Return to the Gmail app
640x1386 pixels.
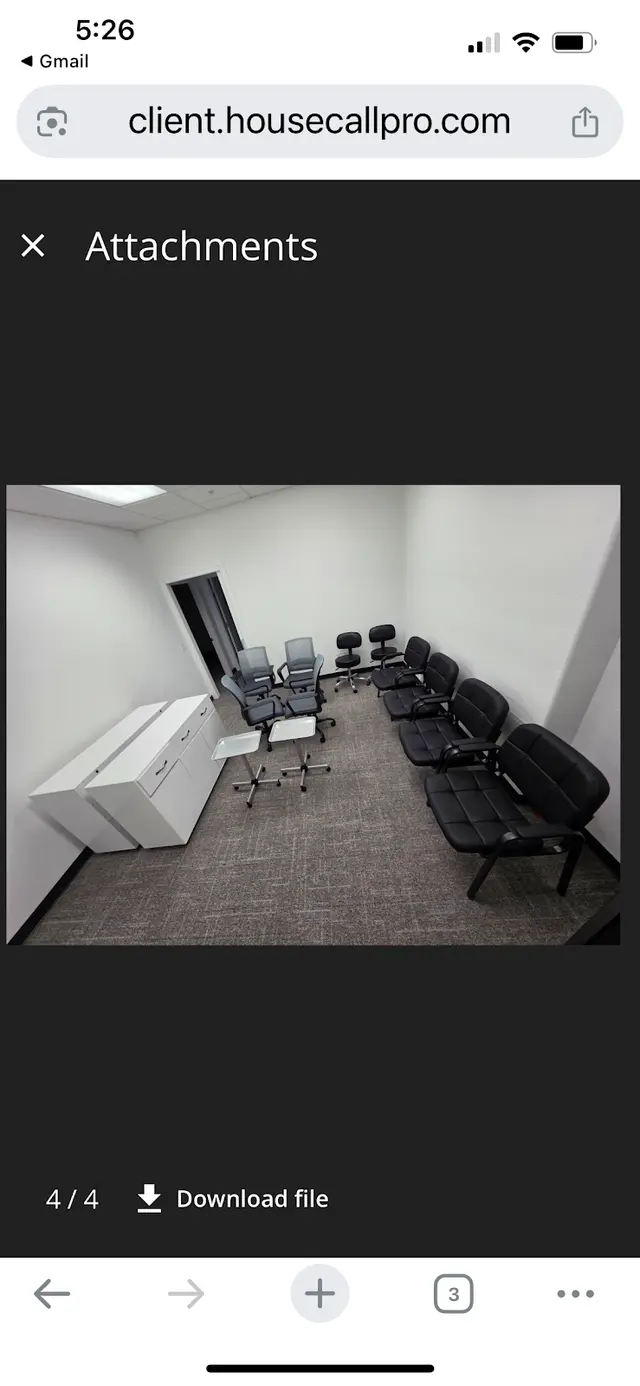[54, 61]
